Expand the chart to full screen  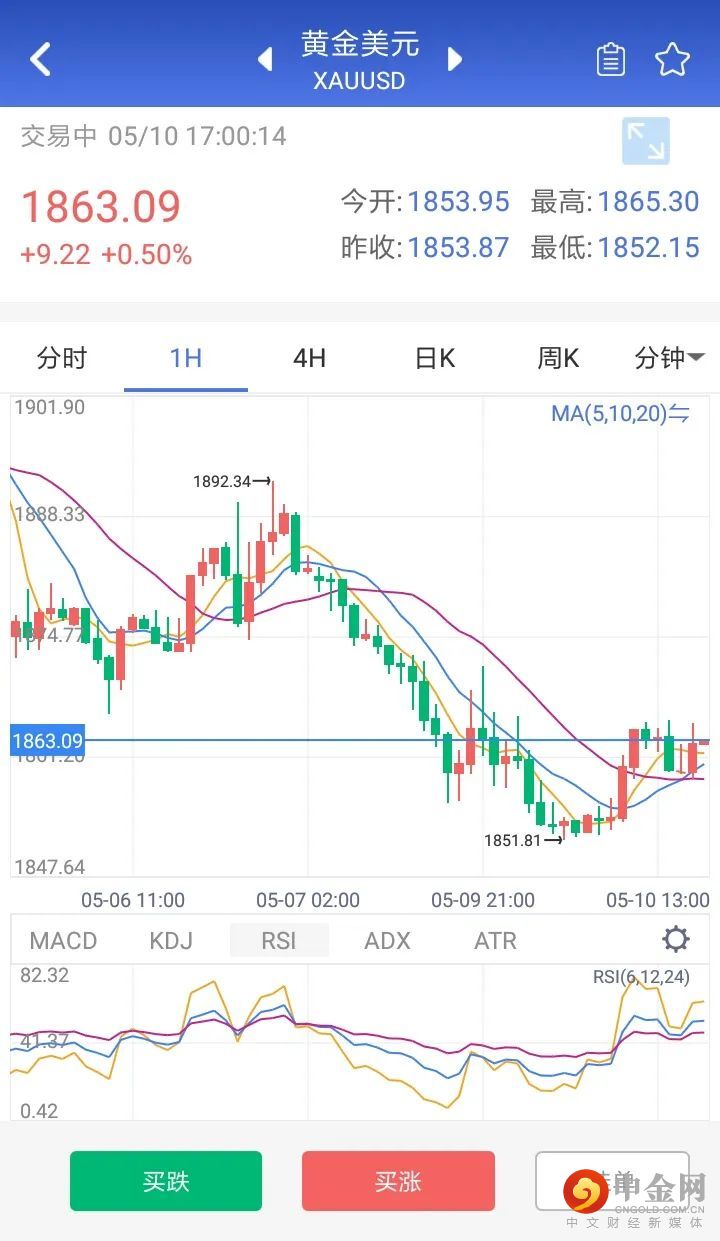(x=645, y=141)
